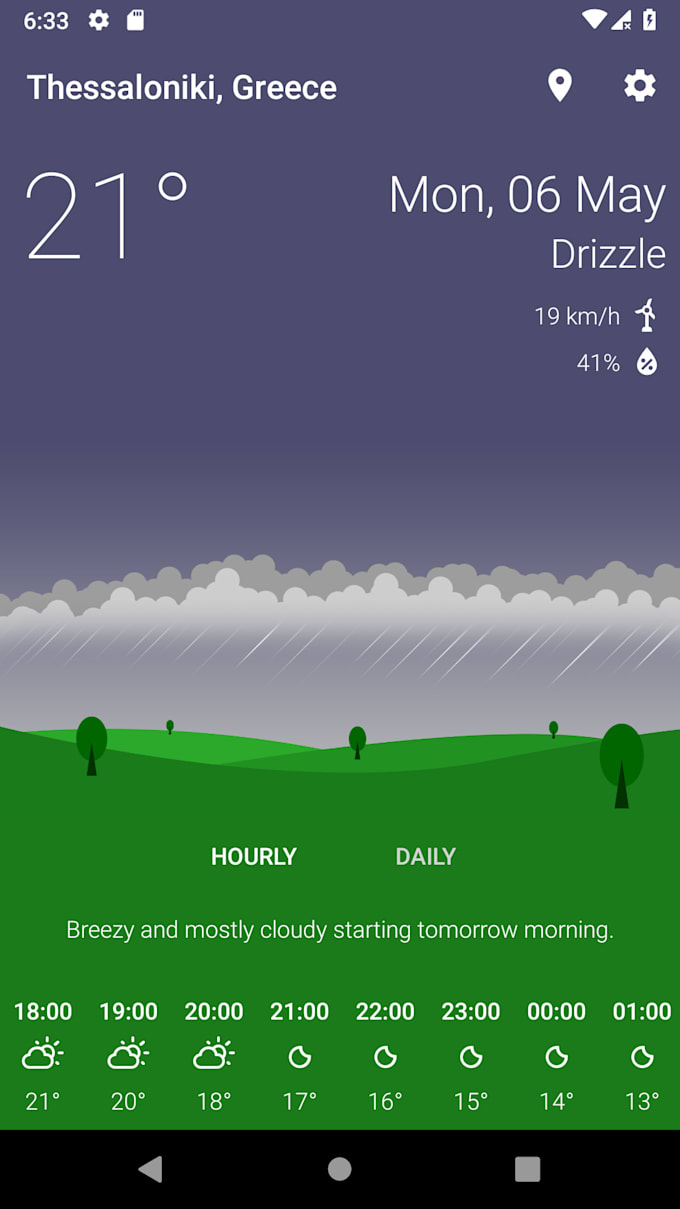Open the settings gear
The width and height of the screenshot is (680, 1209).
640,86
